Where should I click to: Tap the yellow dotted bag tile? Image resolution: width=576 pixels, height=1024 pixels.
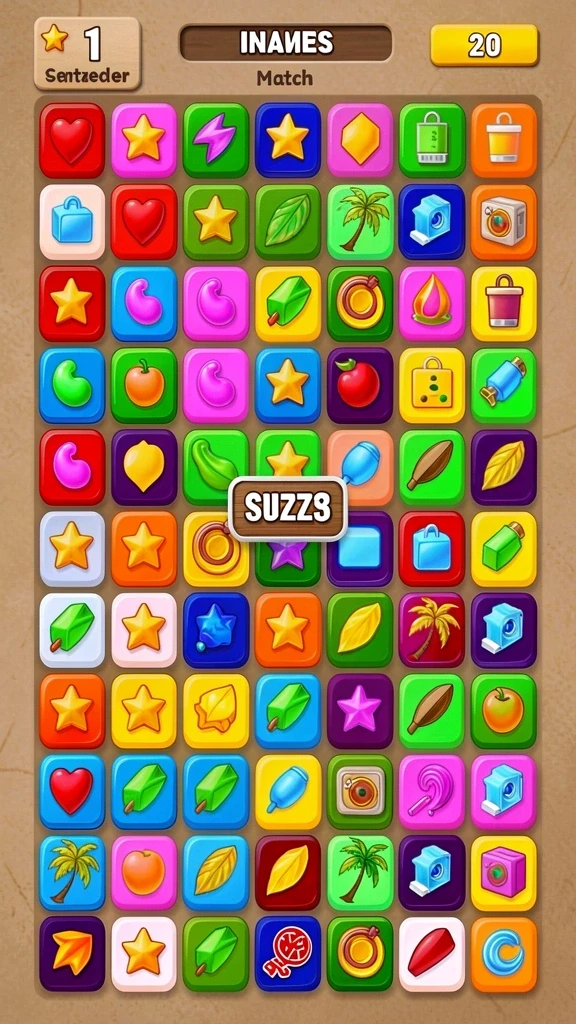pos(432,385)
